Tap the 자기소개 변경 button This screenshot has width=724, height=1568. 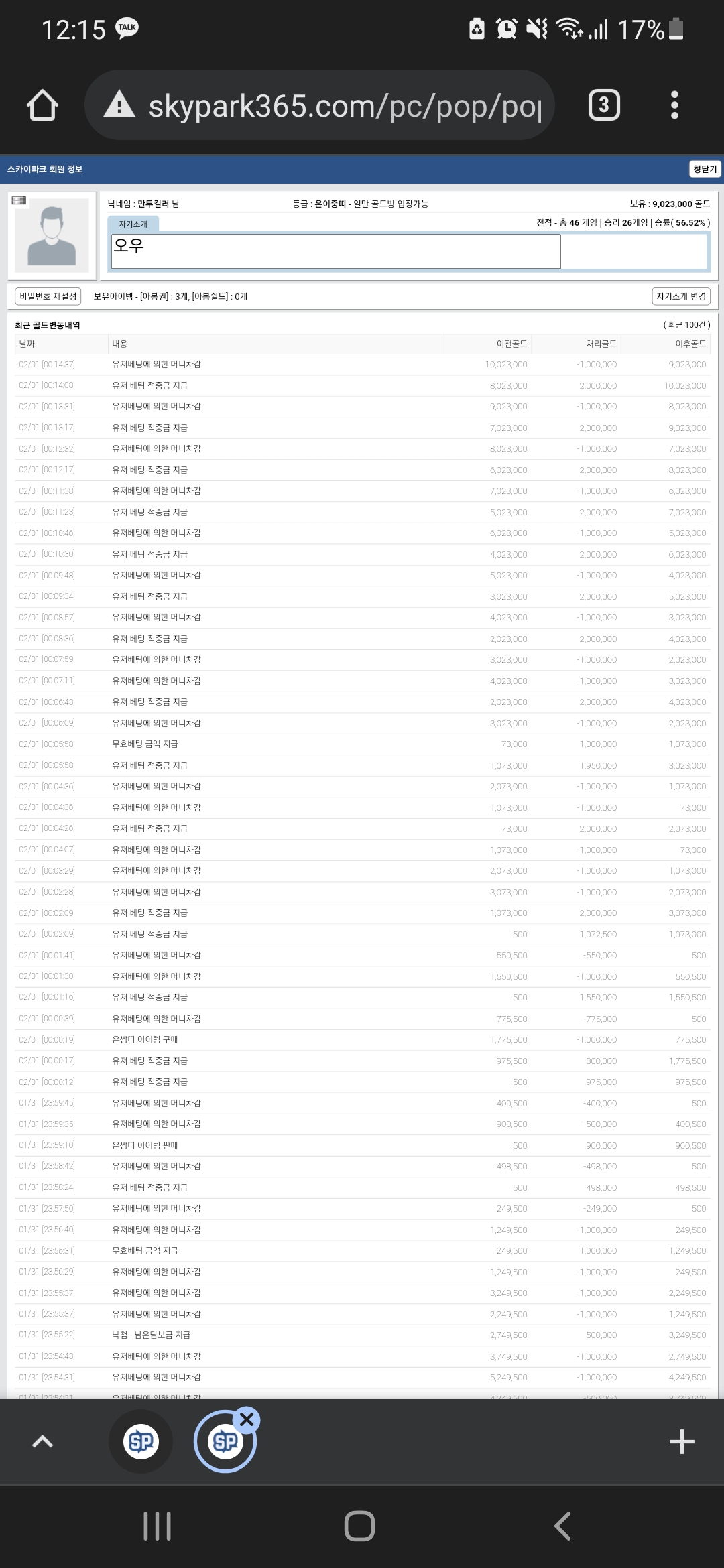pos(681,296)
